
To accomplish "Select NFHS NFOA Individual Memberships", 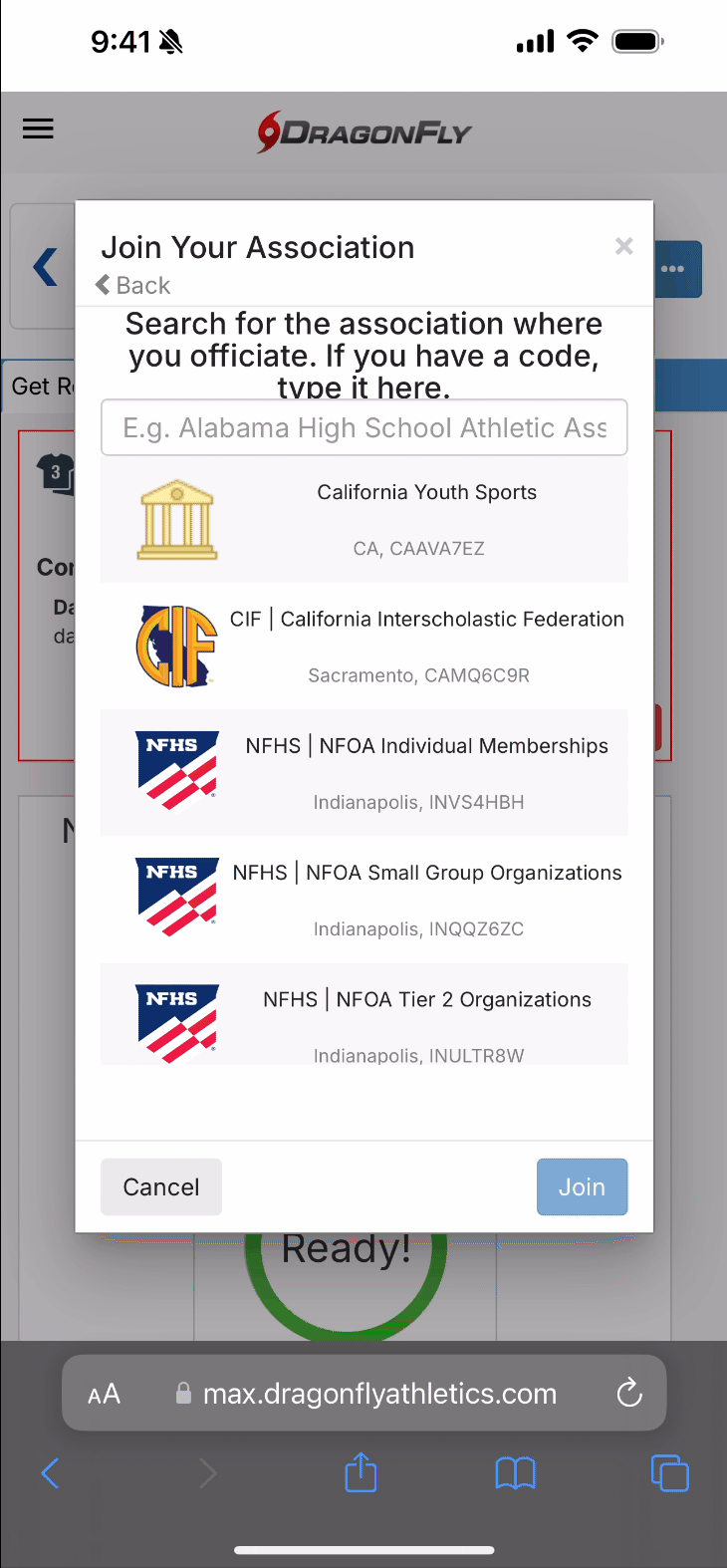I will (364, 772).
